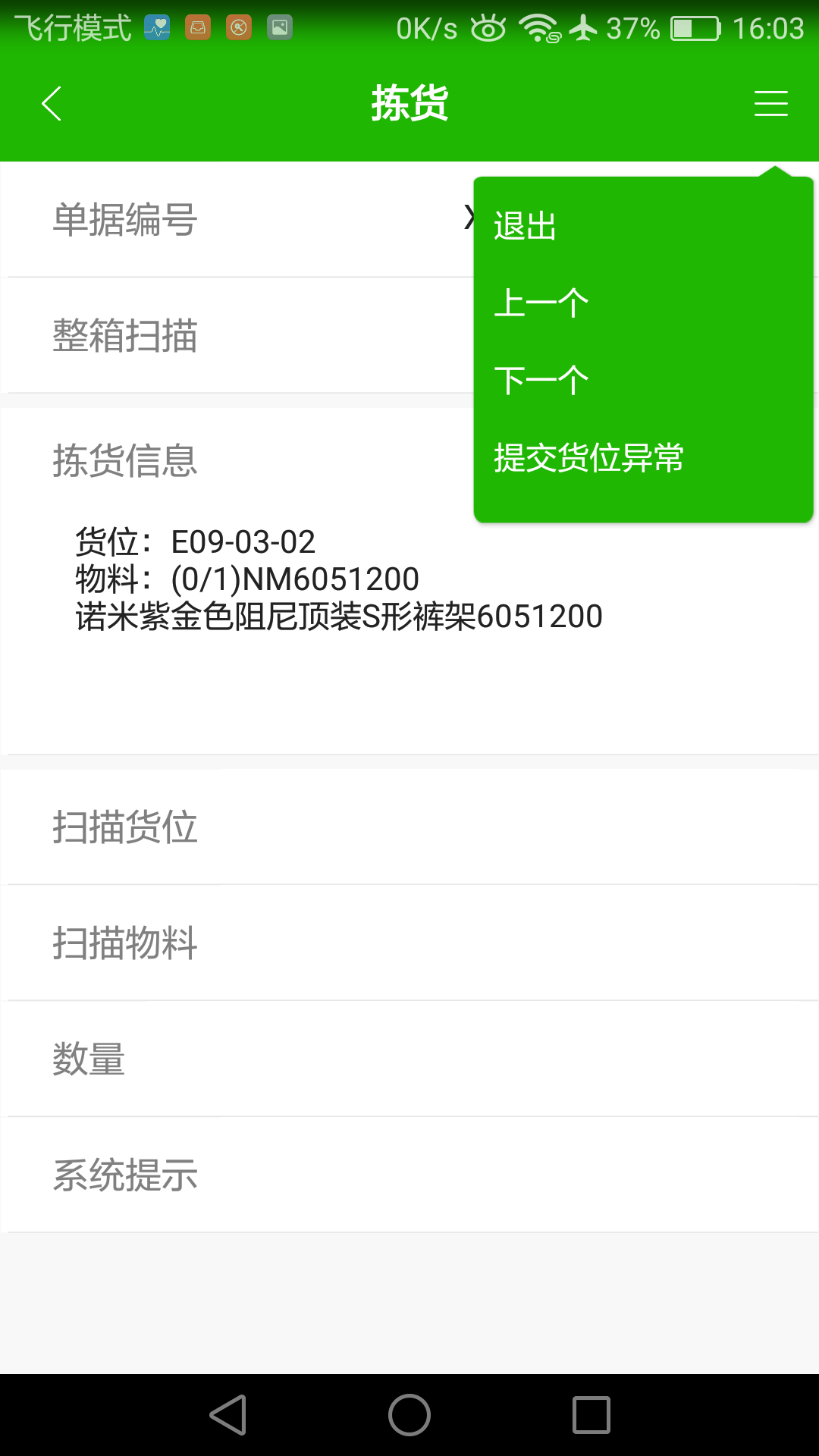Tap the 数量 field
The height and width of the screenshot is (1456, 819).
(409, 1059)
